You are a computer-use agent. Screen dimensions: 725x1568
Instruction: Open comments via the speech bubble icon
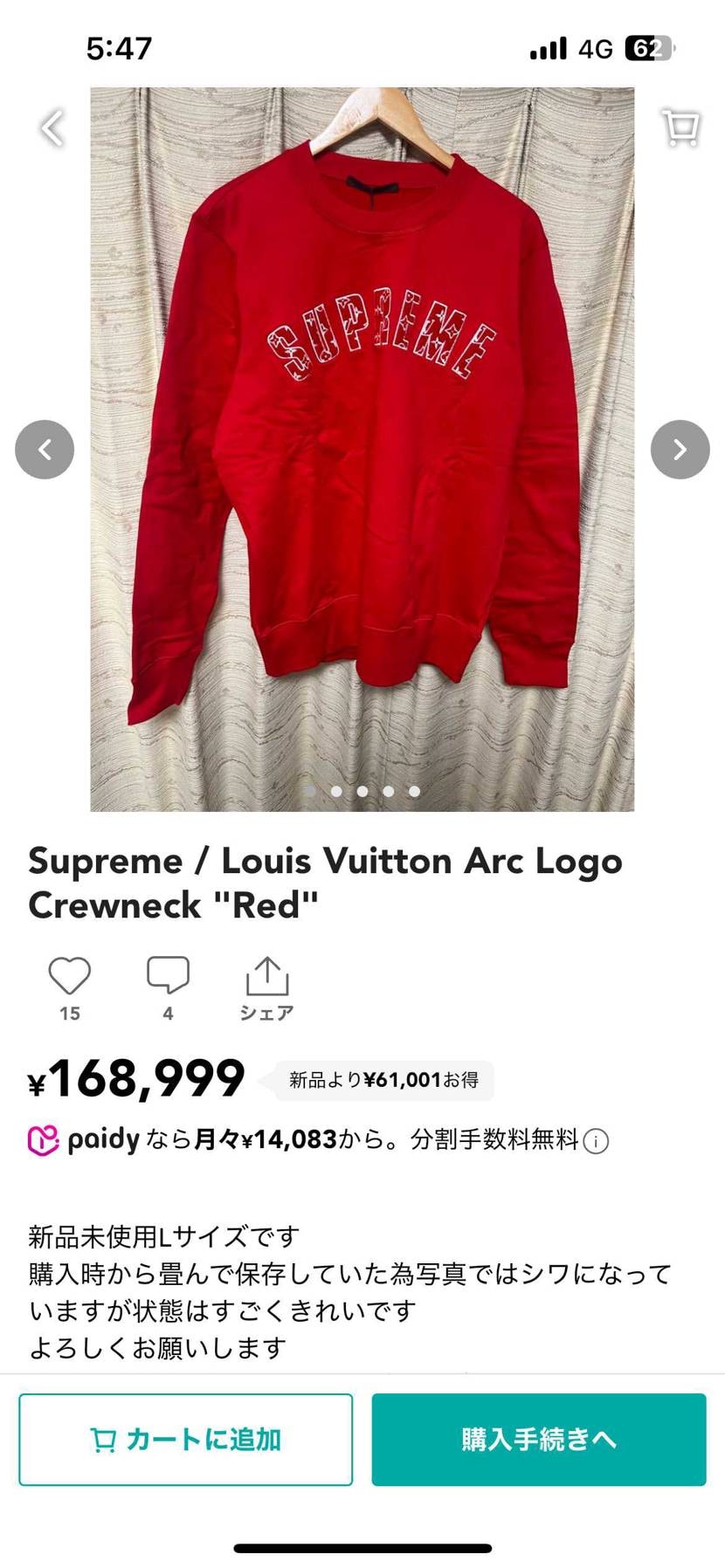(169, 976)
